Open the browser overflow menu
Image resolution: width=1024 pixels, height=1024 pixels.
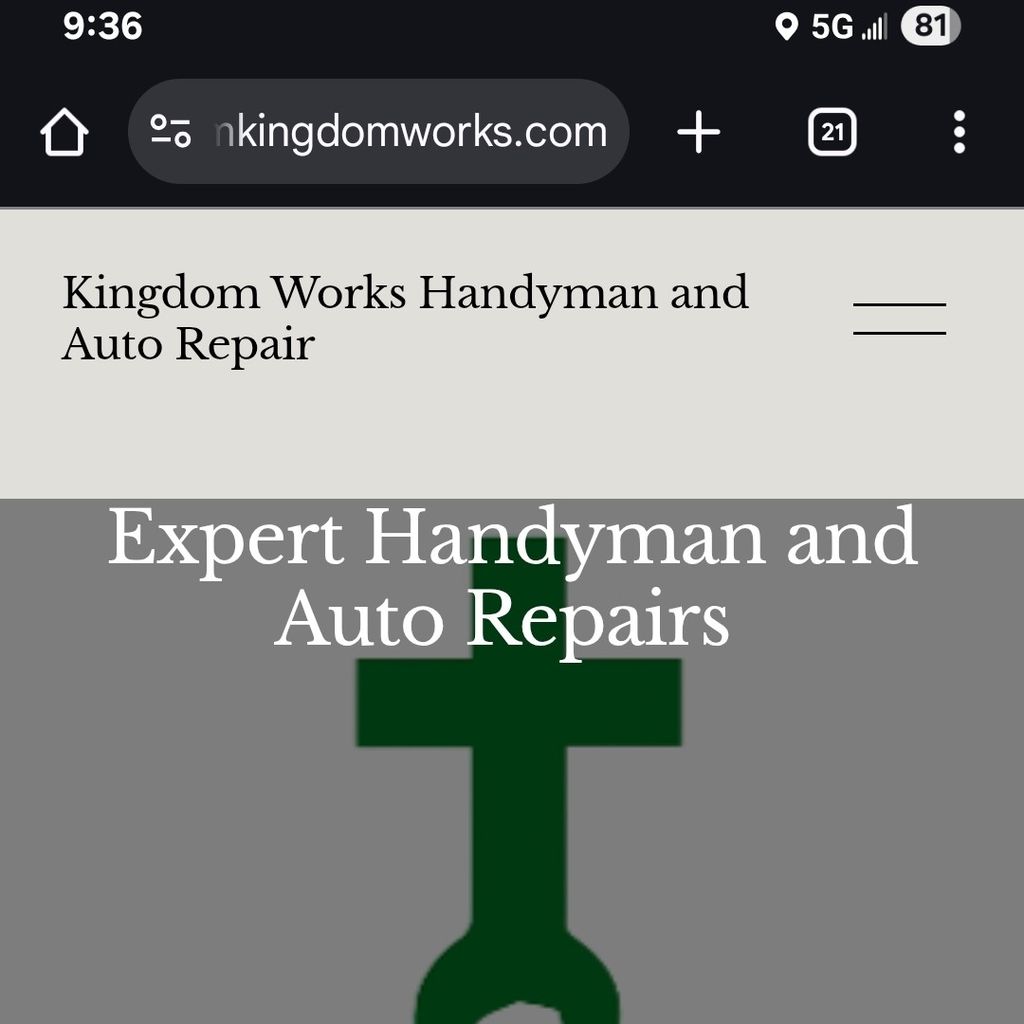tap(958, 132)
